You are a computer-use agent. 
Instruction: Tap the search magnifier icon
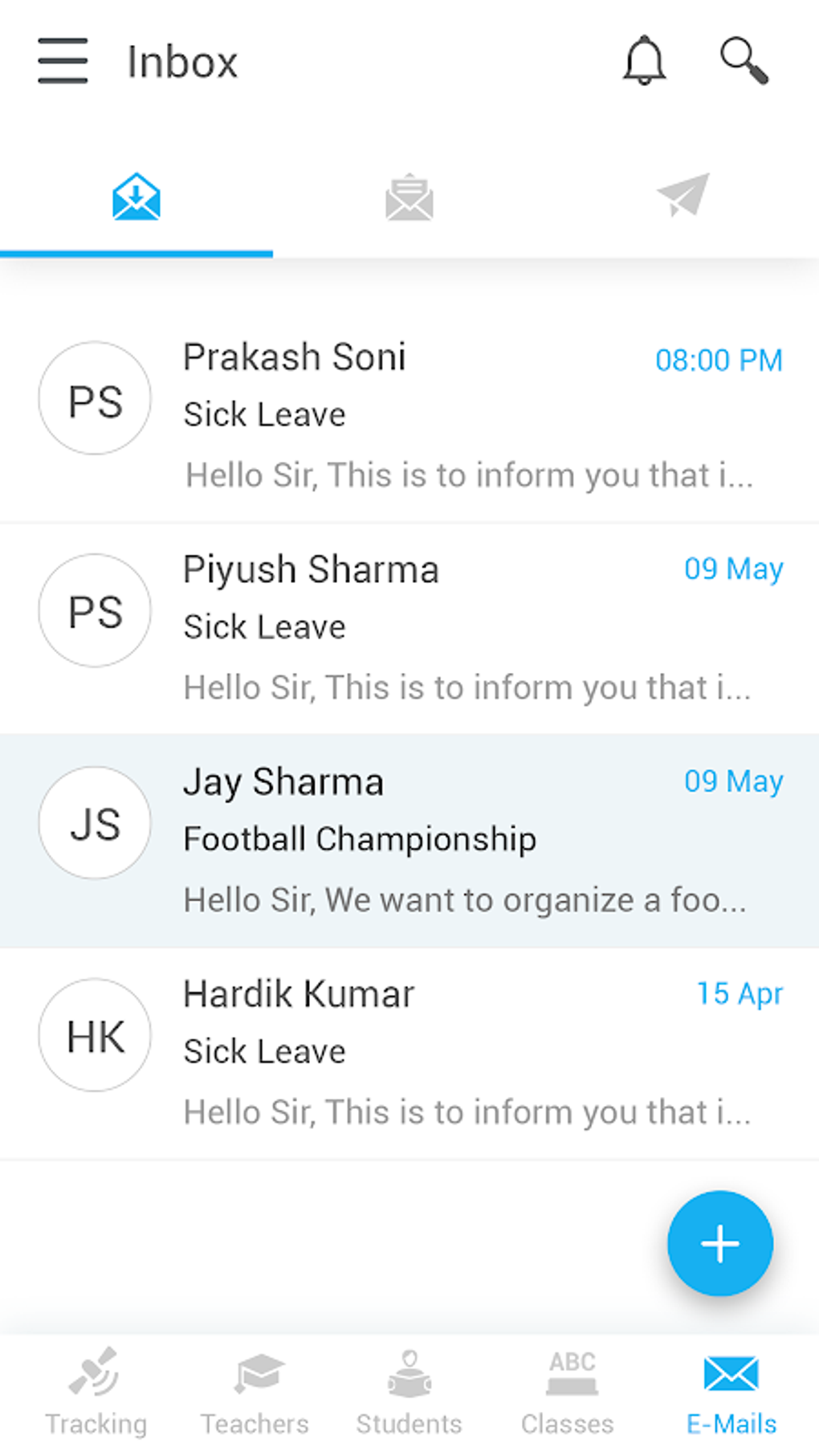(744, 61)
